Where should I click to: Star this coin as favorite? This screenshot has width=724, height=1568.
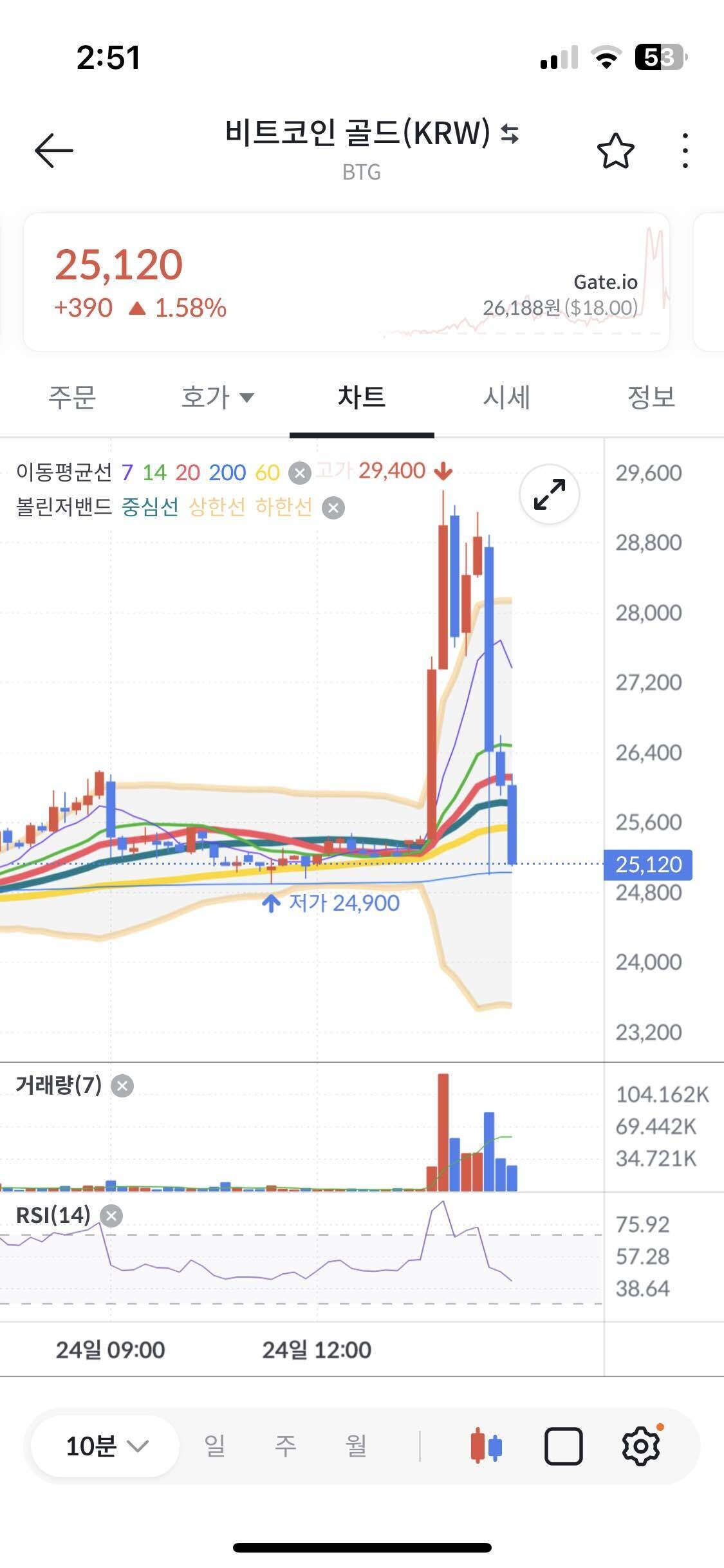point(615,150)
